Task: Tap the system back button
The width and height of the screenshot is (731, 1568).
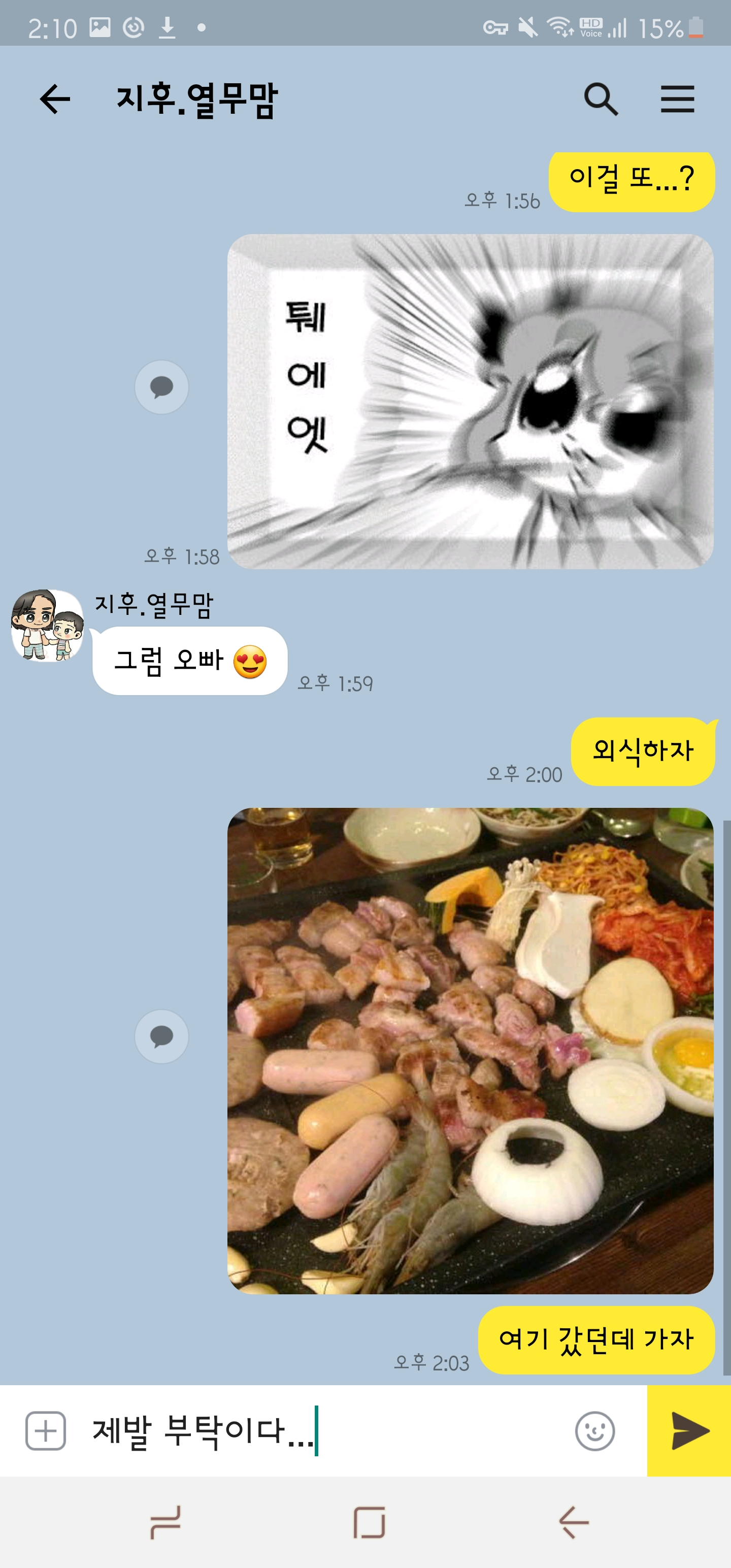Action: point(573,1522)
